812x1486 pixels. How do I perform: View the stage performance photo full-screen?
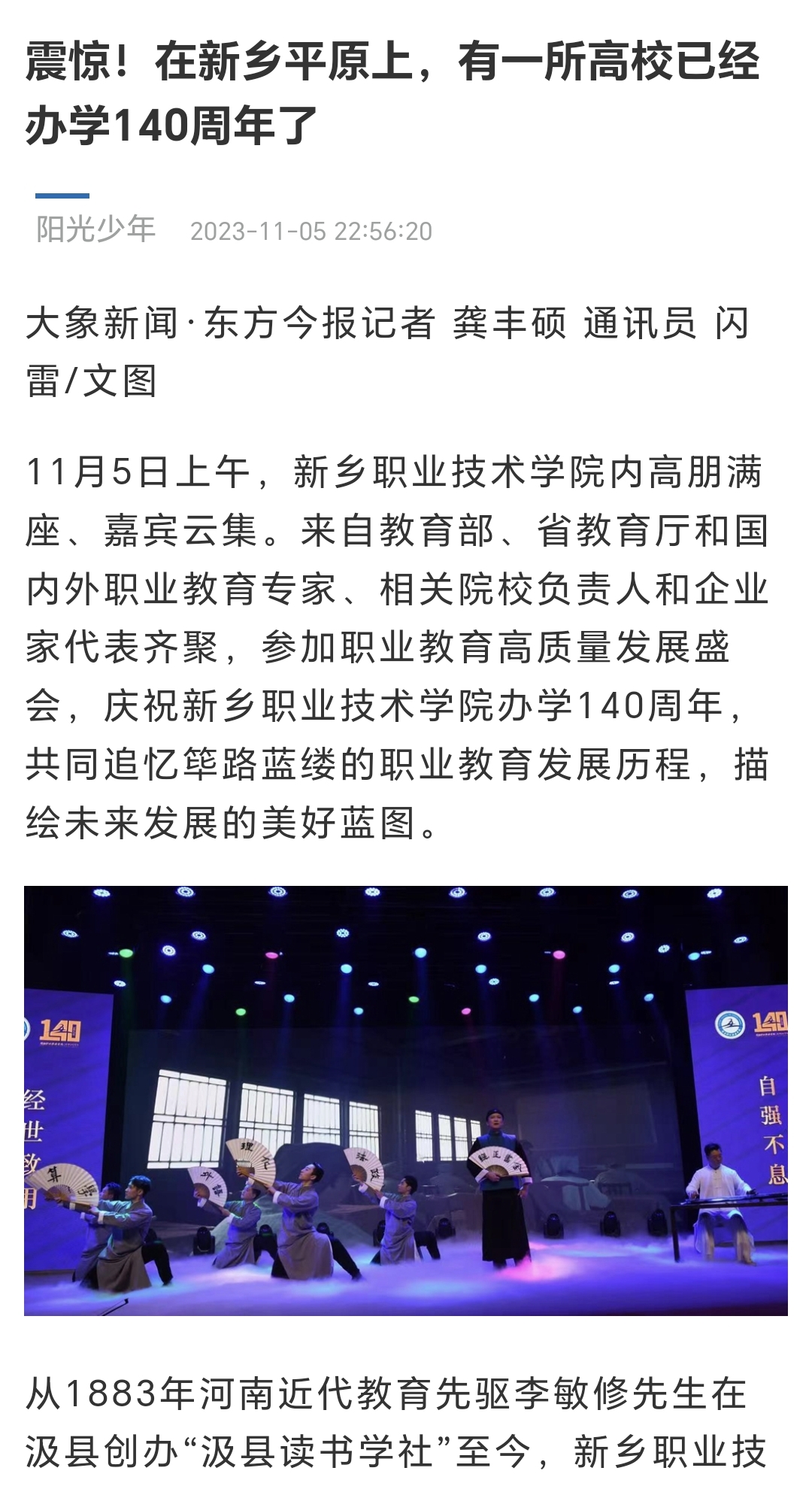tap(406, 1100)
